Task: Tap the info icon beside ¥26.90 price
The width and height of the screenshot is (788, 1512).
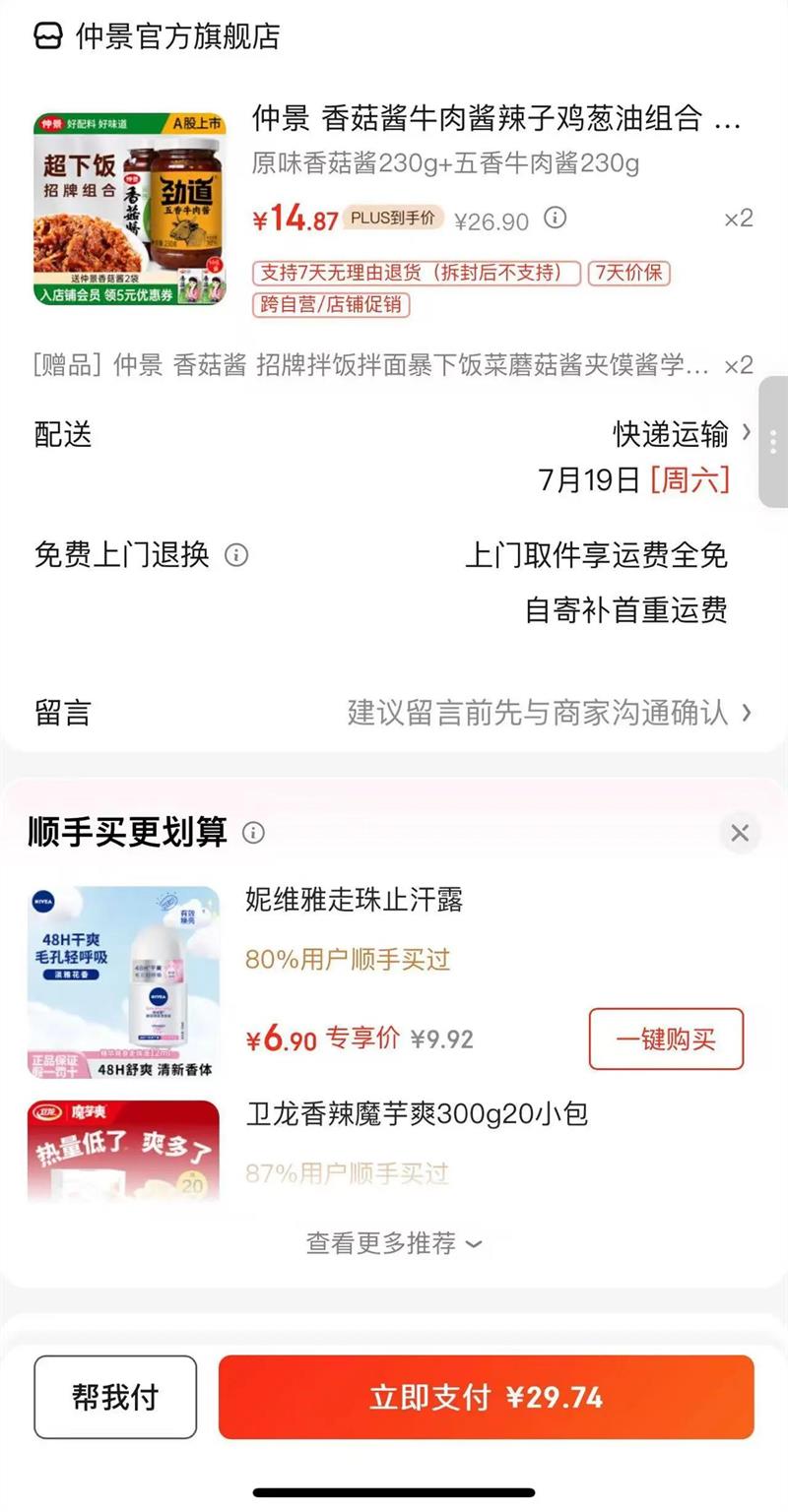Action: click(x=556, y=218)
